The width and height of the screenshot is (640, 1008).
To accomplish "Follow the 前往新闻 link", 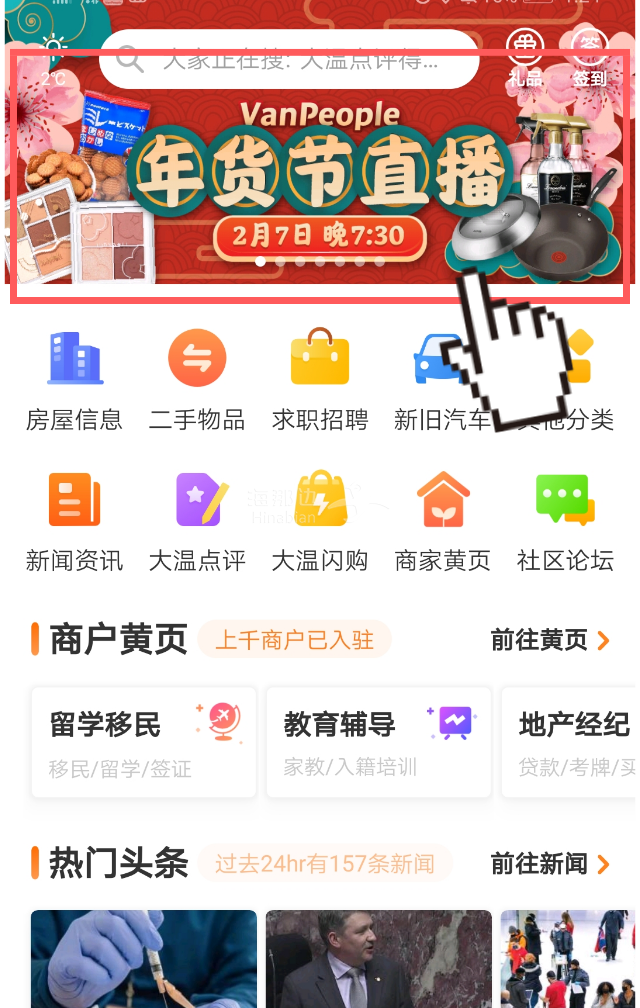I will pos(550,863).
